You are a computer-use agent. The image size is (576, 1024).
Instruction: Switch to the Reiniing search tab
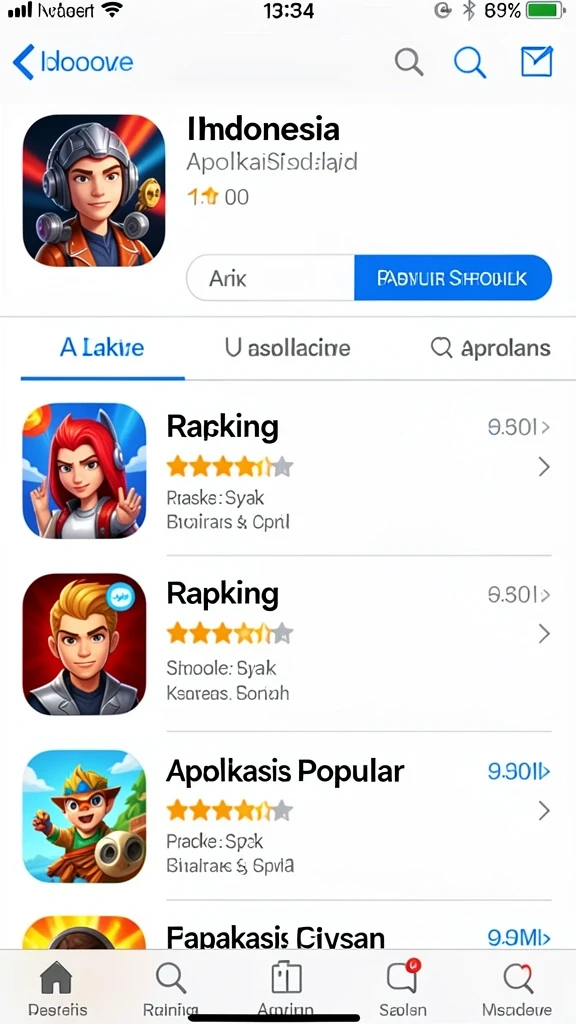(171, 987)
